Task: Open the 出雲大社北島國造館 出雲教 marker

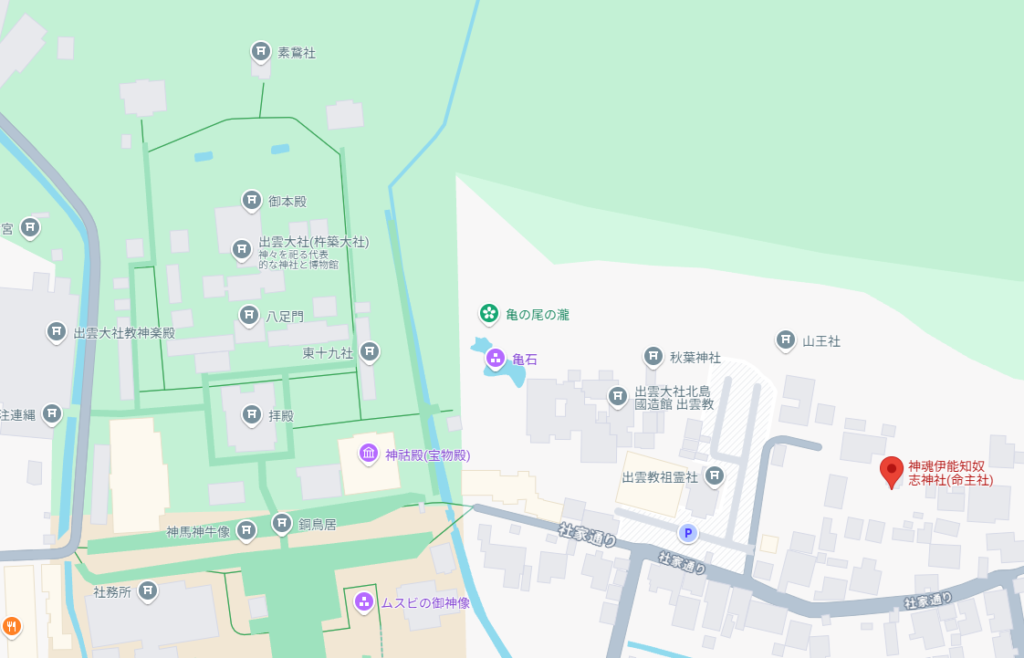Action: pos(618,397)
